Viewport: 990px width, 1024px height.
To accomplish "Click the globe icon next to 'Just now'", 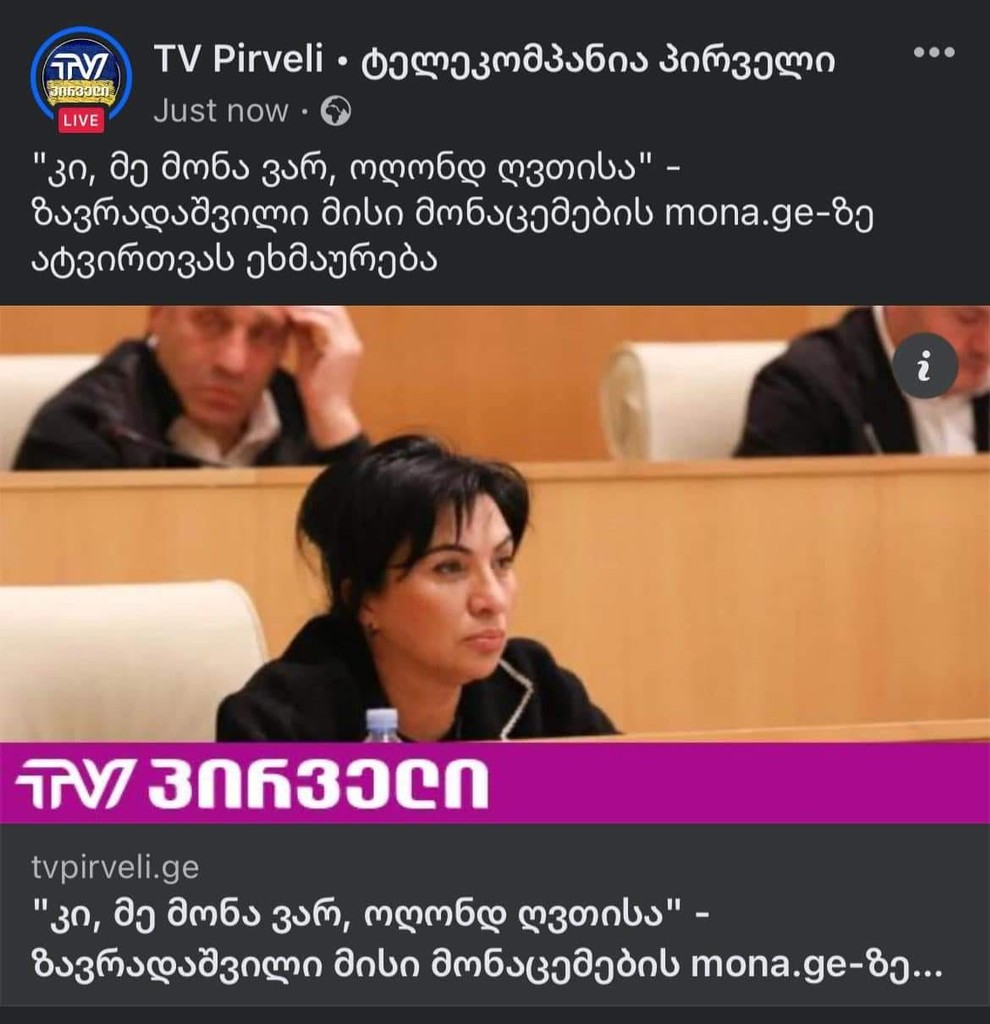I will tap(336, 112).
